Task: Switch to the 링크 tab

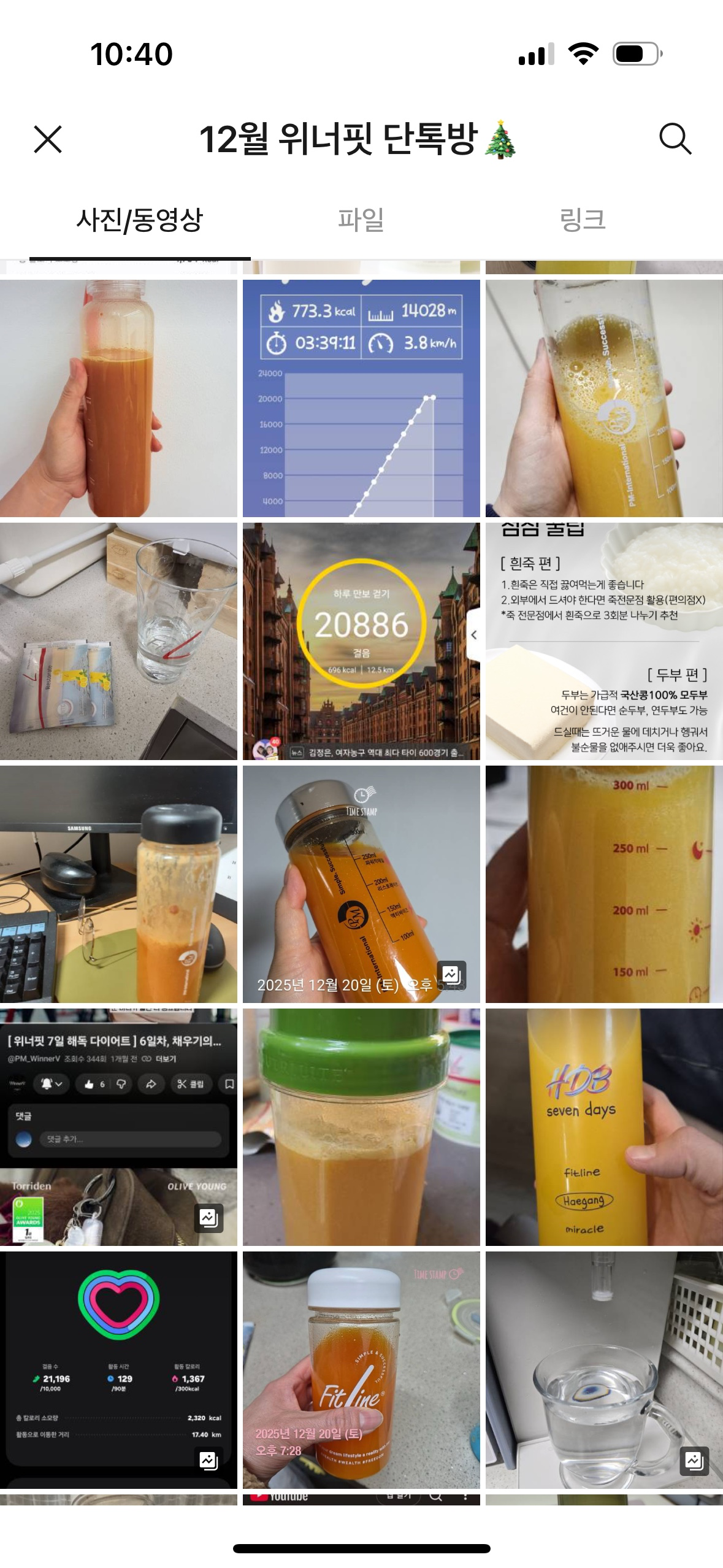Action: [583, 220]
